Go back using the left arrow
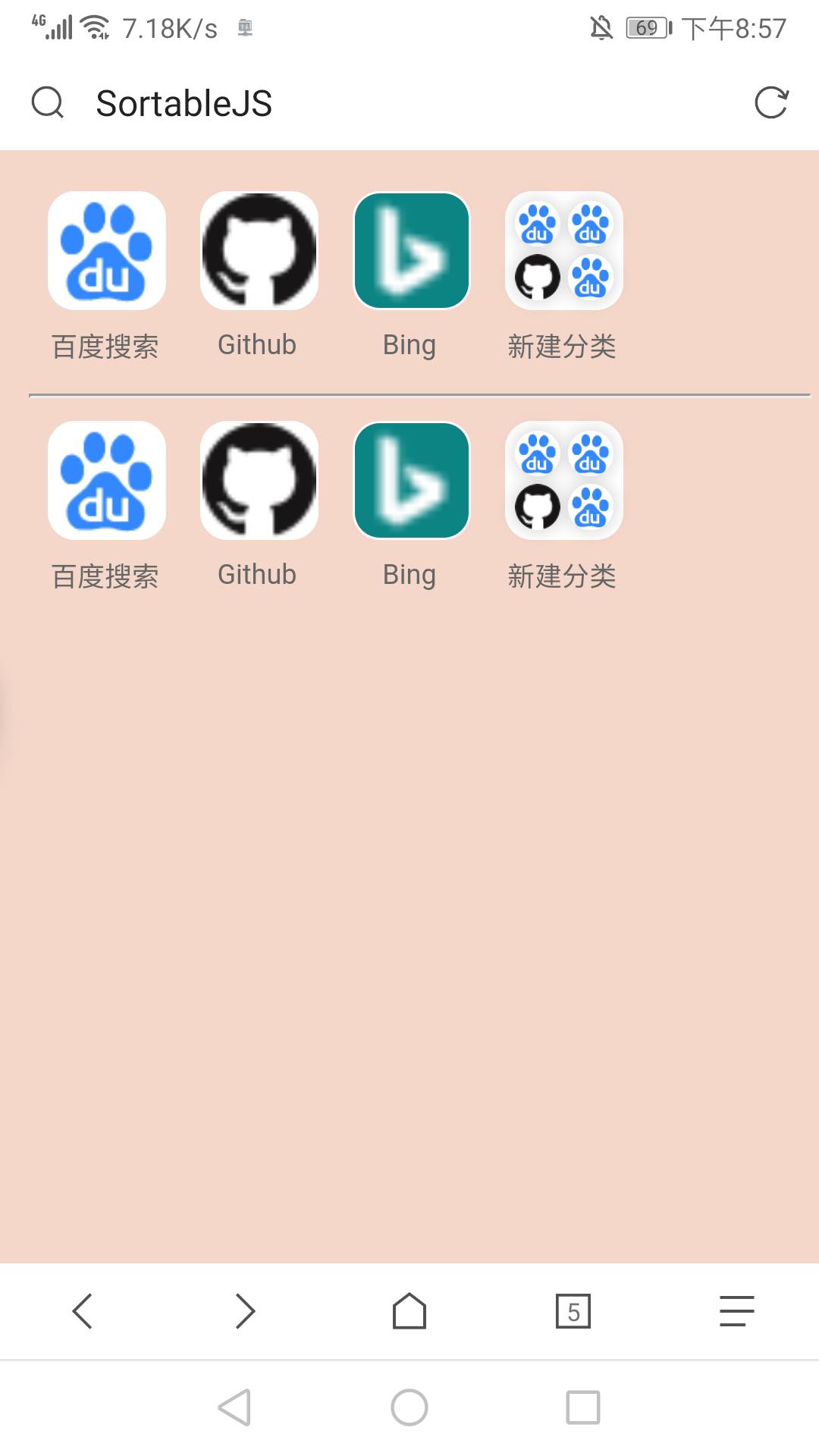The height and width of the screenshot is (1456, 819). point(82,1311)
